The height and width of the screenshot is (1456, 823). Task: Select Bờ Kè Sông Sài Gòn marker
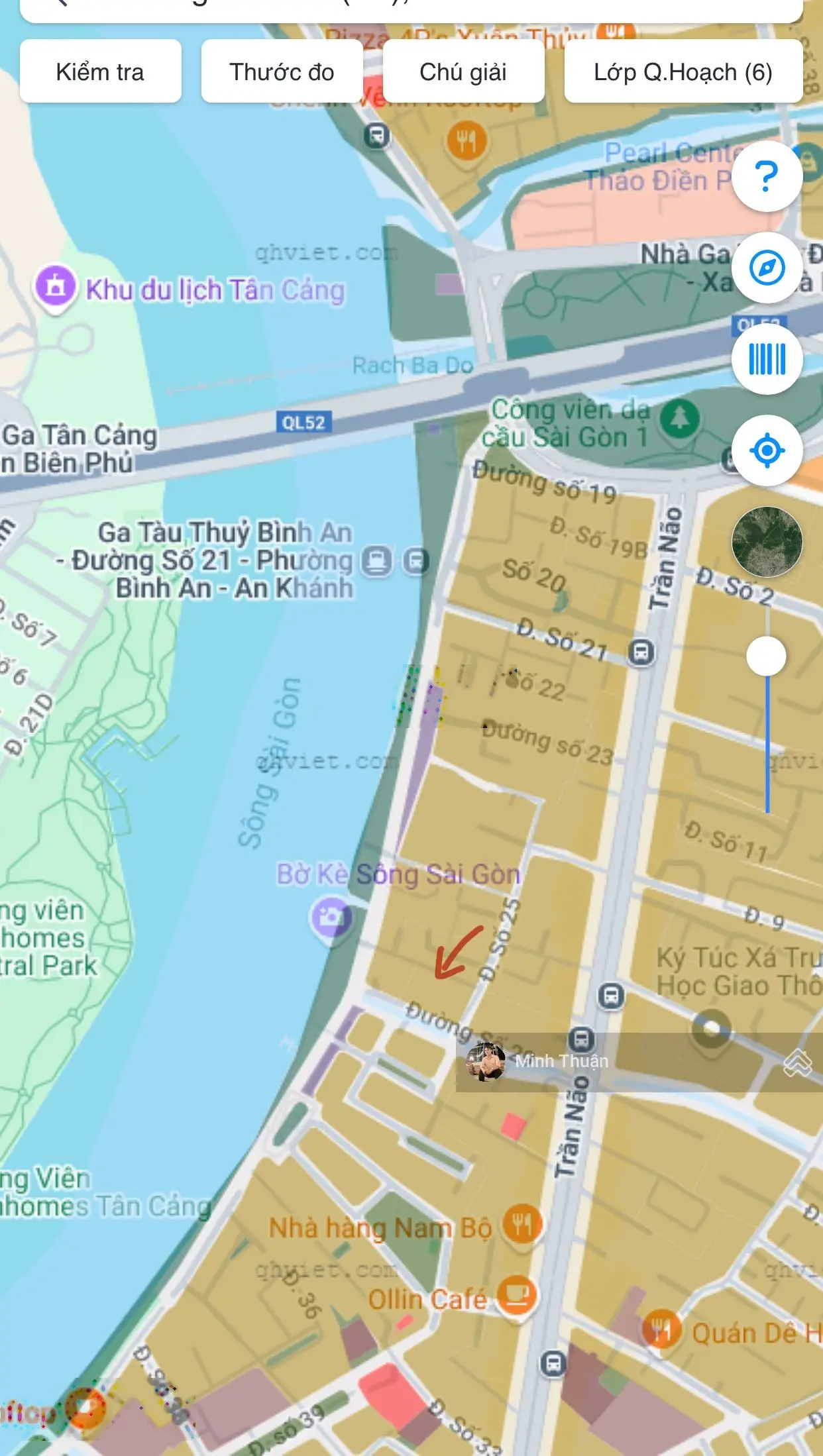[x=331, y=917]
